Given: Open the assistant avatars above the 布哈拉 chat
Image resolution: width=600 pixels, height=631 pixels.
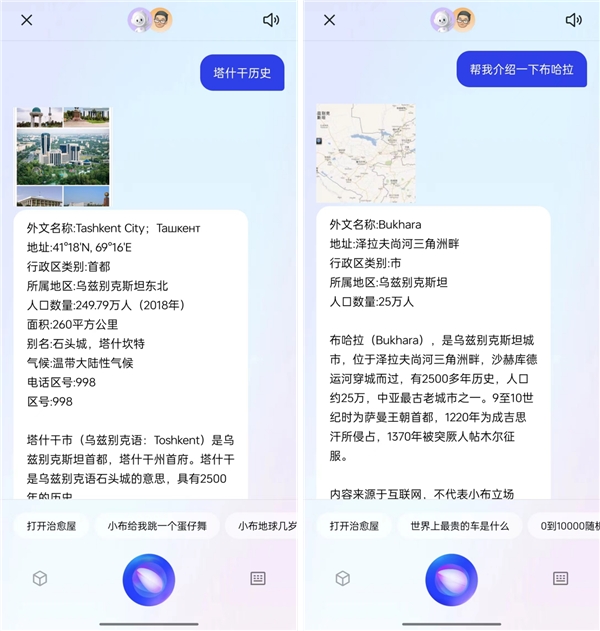Looking at the screenshot, I should click(x=452, y=20).
